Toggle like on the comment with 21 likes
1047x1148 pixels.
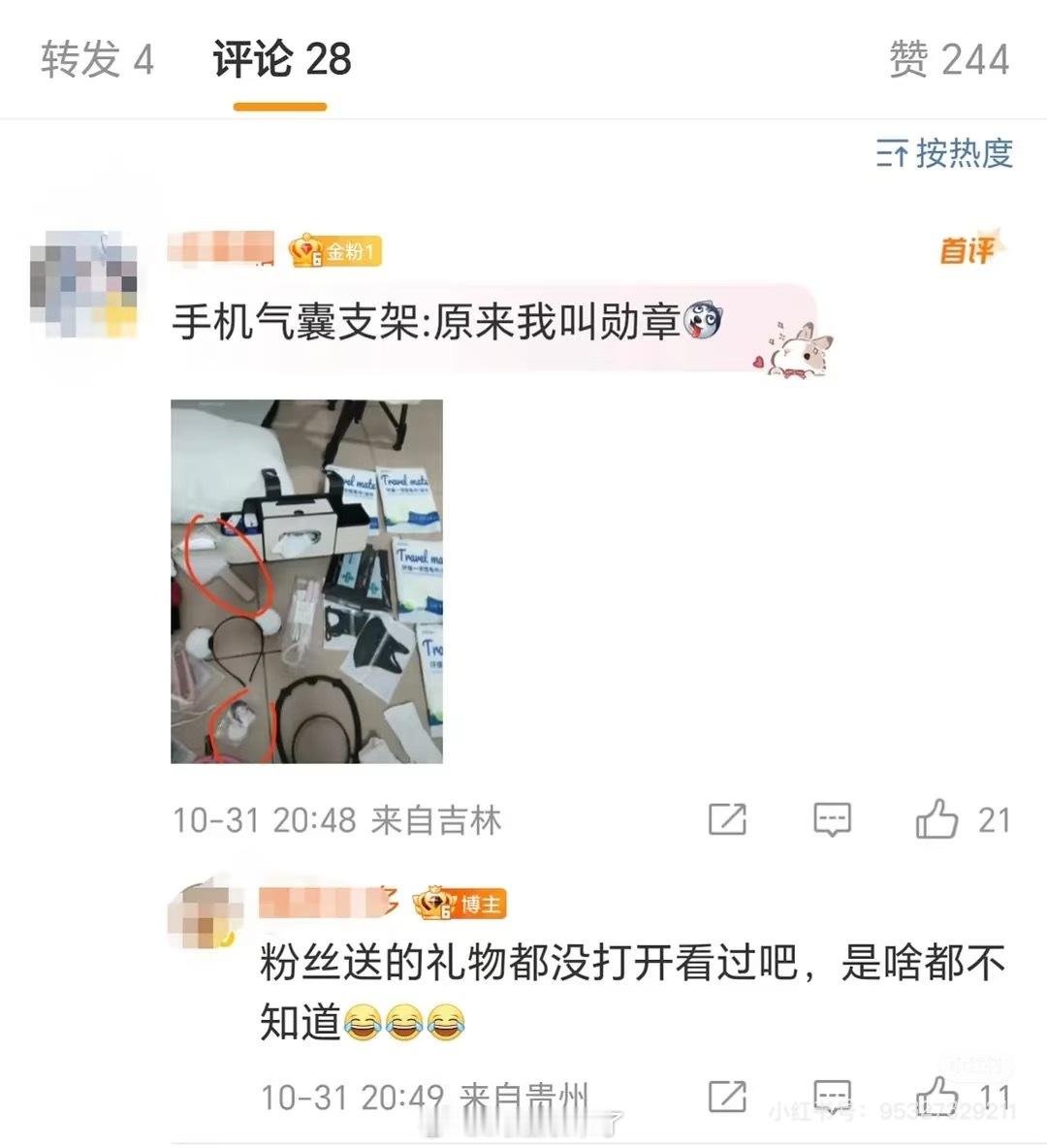[x=937, y=820]
